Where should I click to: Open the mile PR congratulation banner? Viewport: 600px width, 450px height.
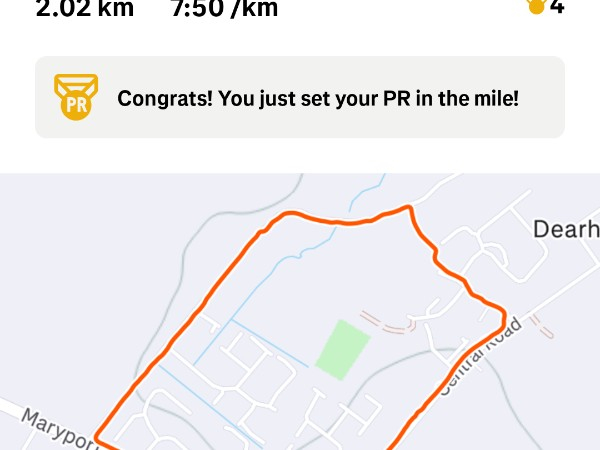coord(300,98)
